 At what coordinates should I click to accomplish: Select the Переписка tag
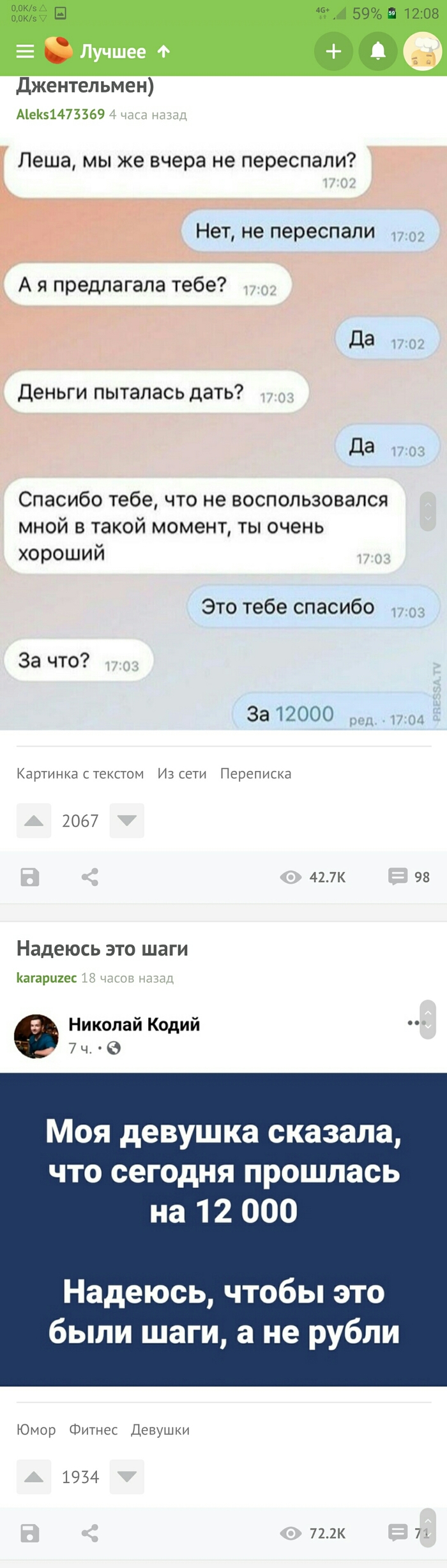pyautogui.click(x=255, y=773)
